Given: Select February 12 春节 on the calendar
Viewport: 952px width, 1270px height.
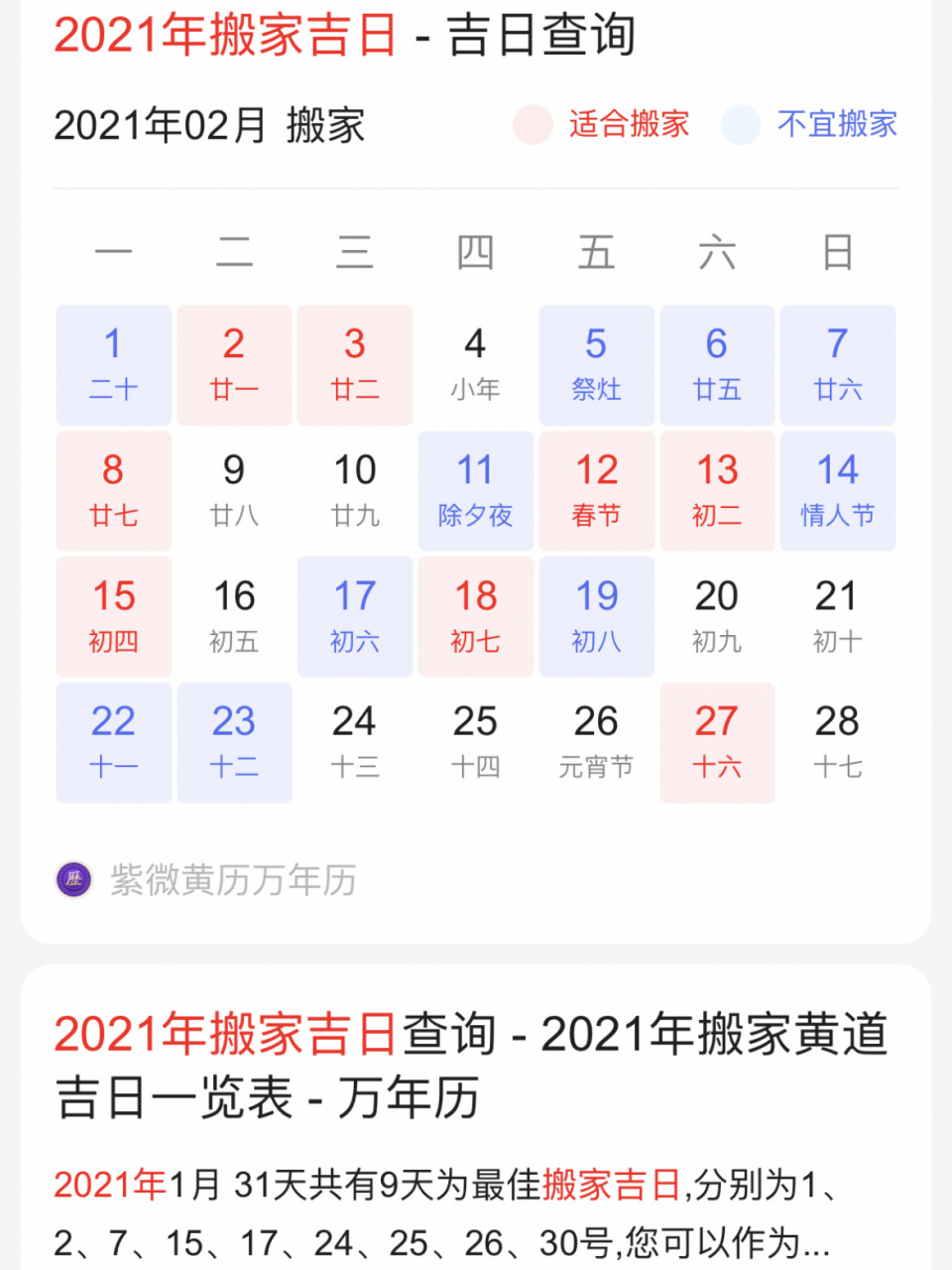Looking at the screenshot, I should coord(596,490).
